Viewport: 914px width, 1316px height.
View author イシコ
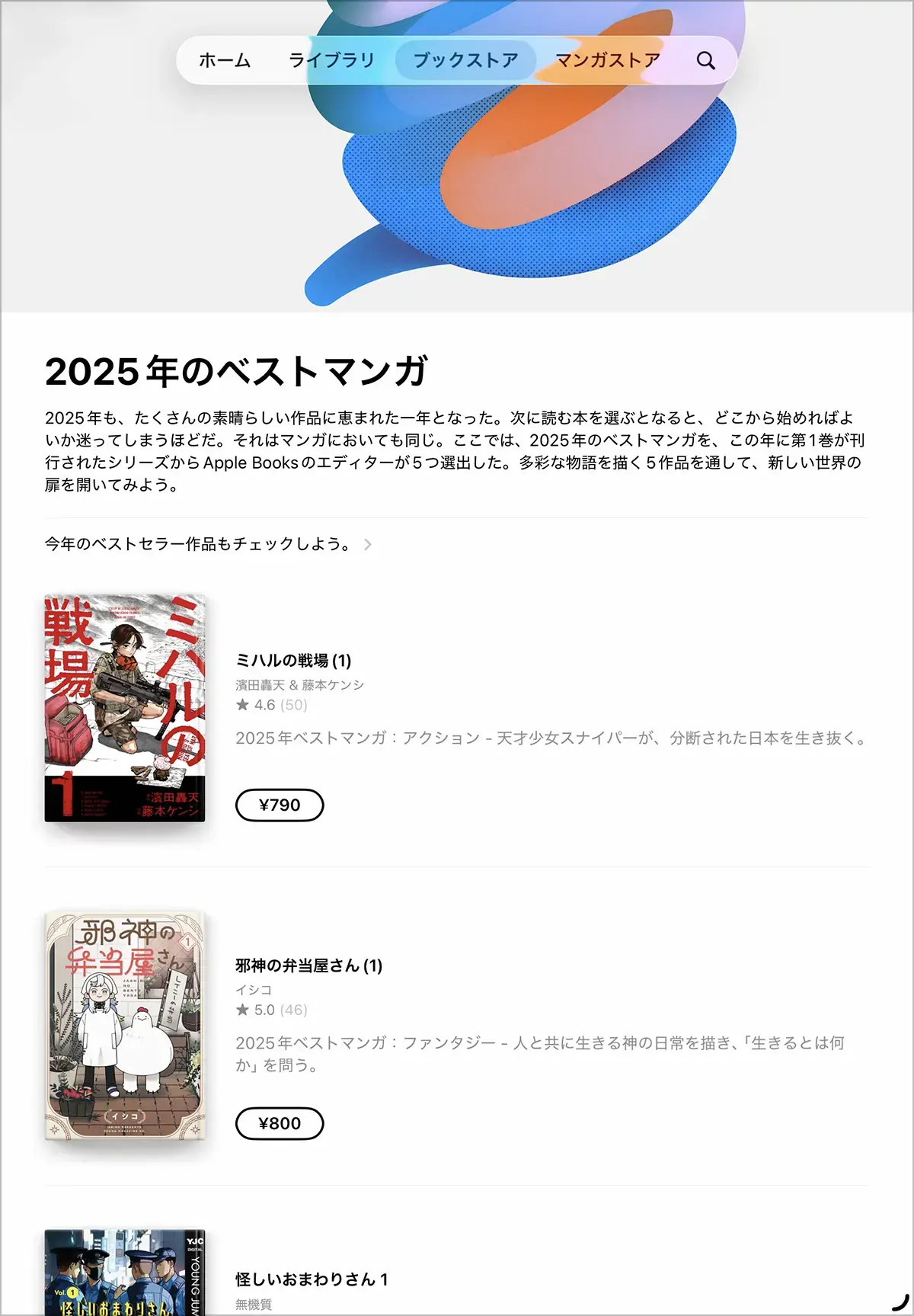[x=254, y=989]
